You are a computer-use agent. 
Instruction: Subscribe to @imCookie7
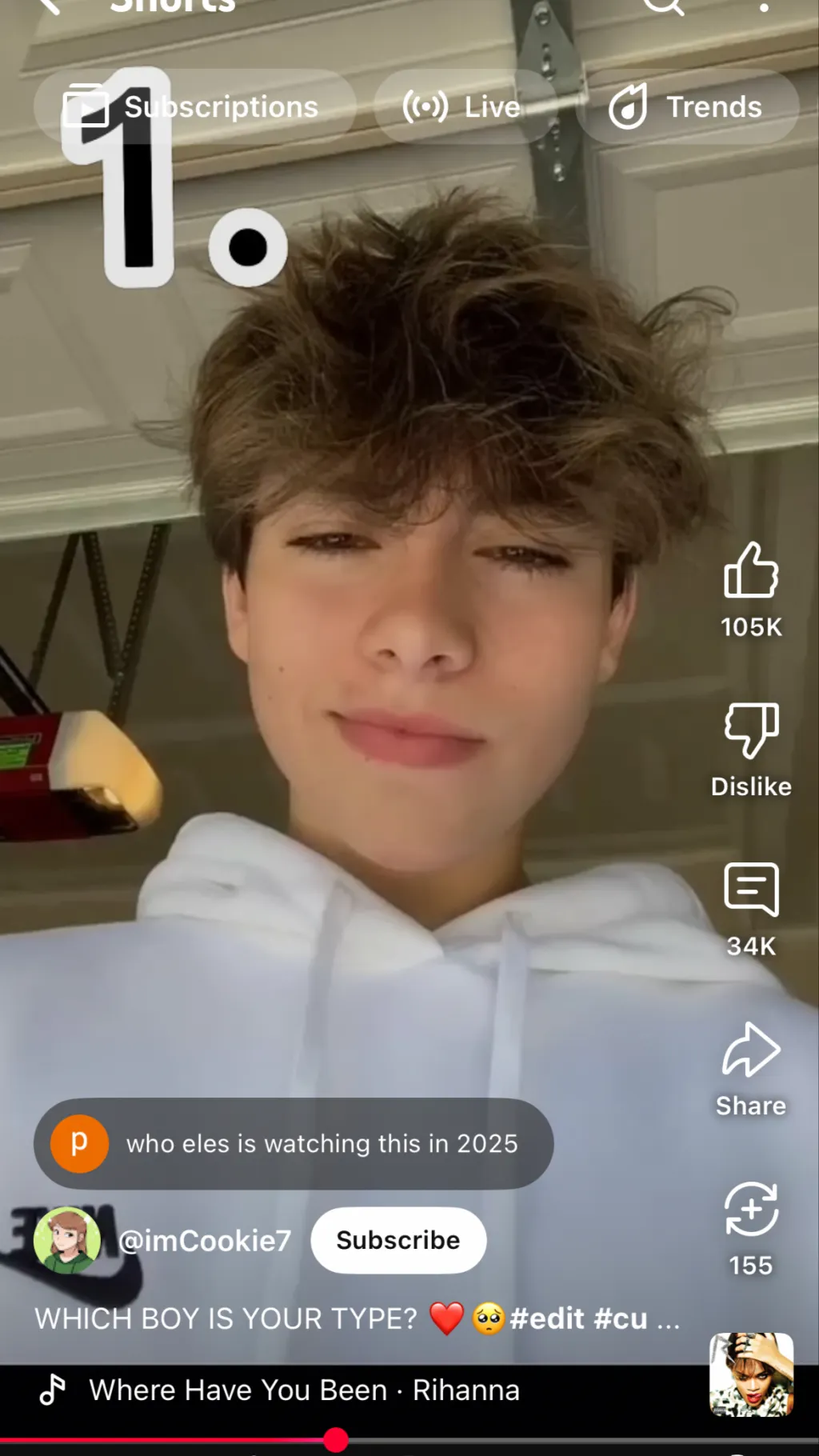pos(398,1240)
